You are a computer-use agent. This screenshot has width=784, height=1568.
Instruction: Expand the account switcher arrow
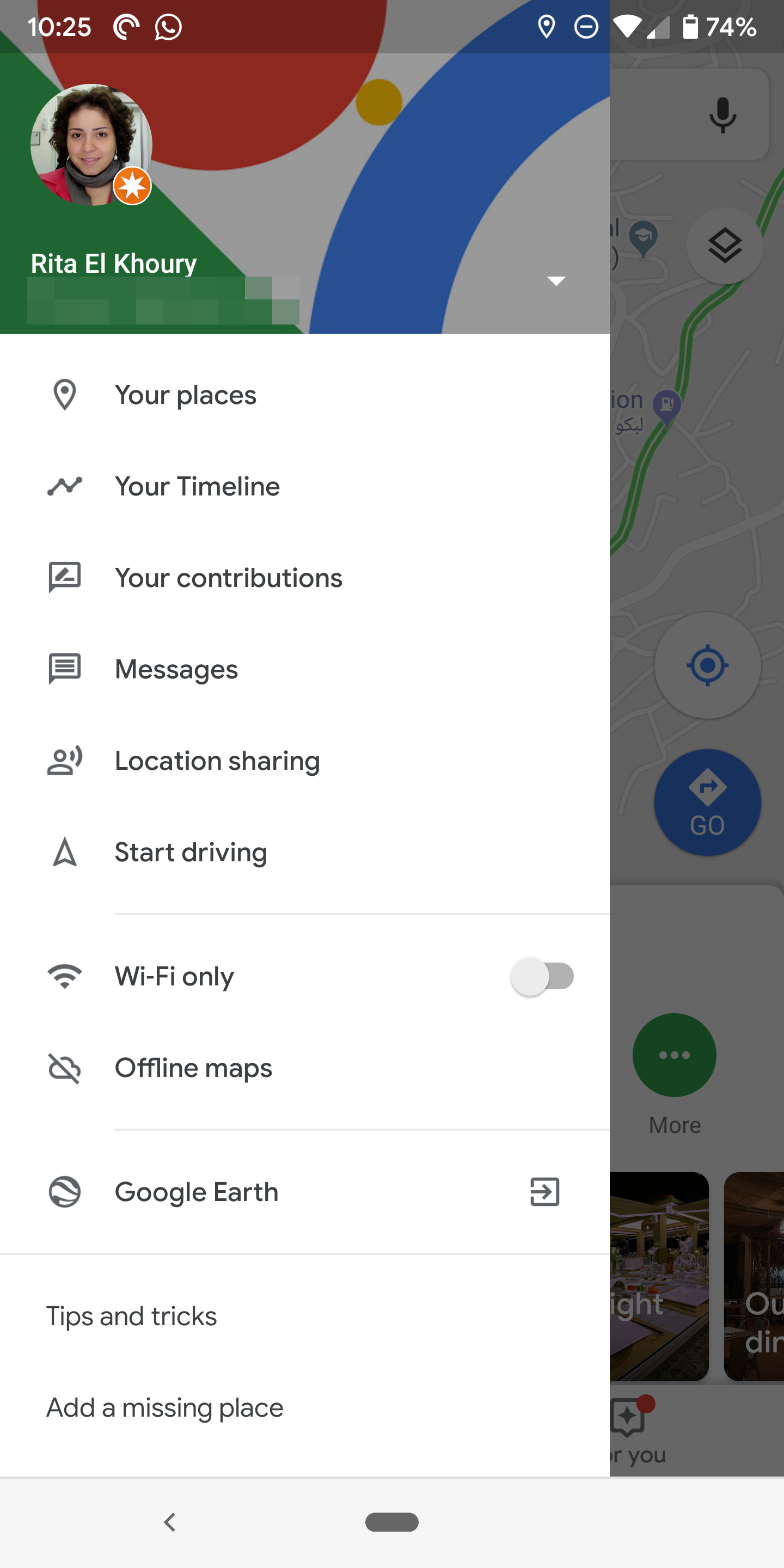[x=556, y=280]
